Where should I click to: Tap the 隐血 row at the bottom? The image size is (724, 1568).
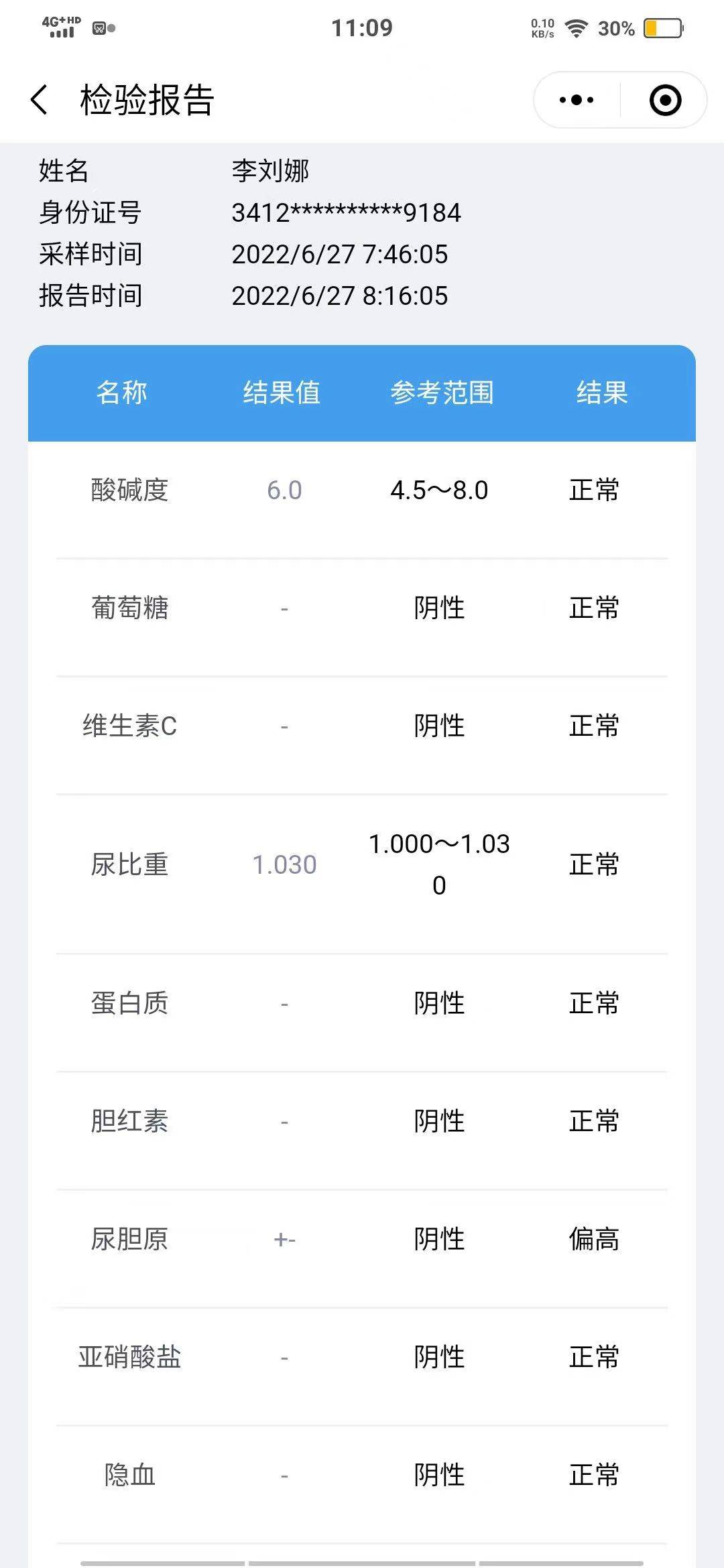362,1476
